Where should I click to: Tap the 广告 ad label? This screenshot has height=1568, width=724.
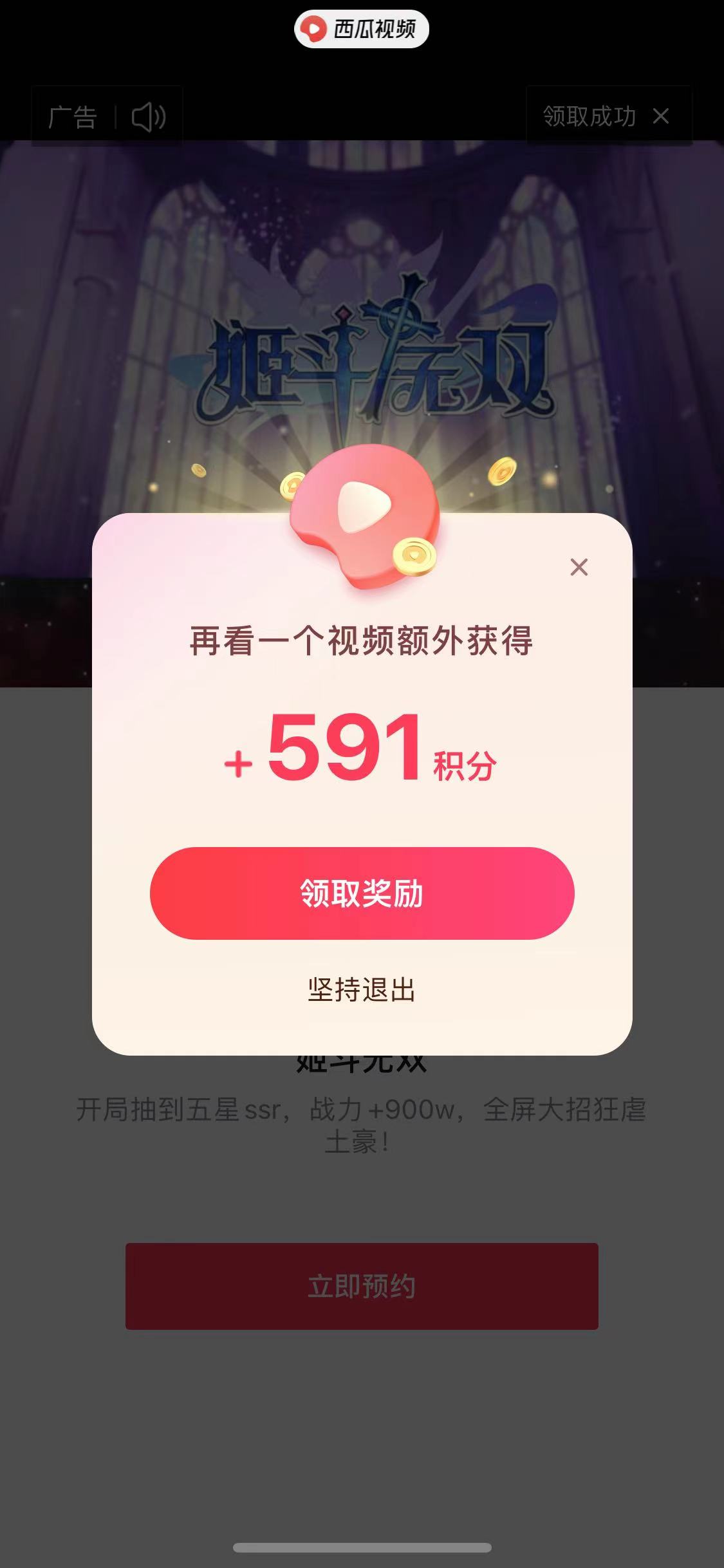[x=72, y=117]
